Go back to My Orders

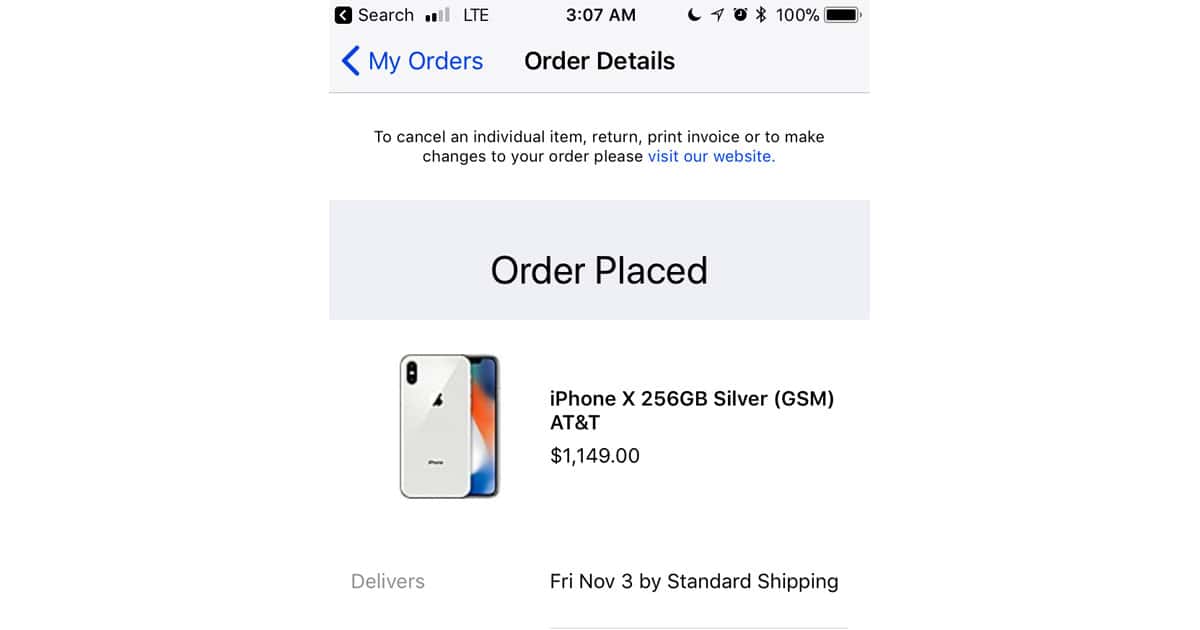pos(412,61)
